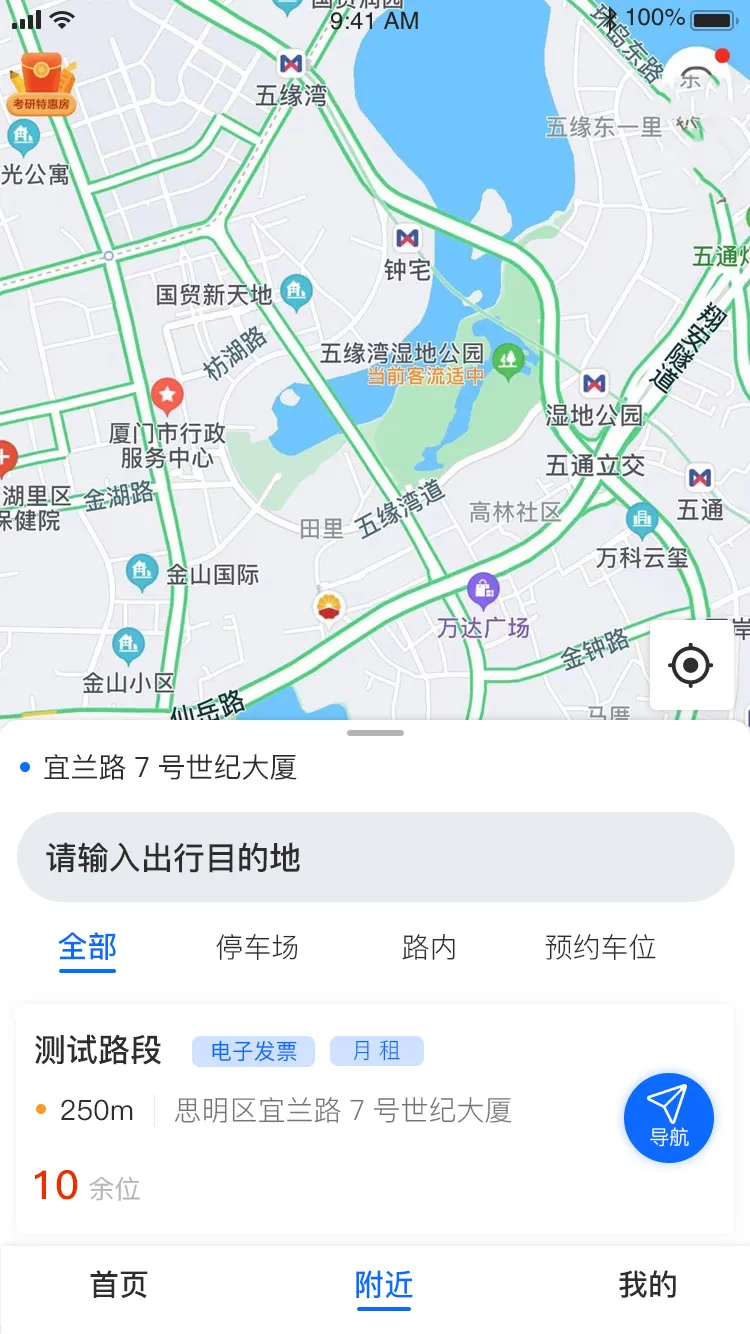Screen dimensions: 750x1334
Task: Select the 国贸新天地 mall marker
Action: pos(294,291)
